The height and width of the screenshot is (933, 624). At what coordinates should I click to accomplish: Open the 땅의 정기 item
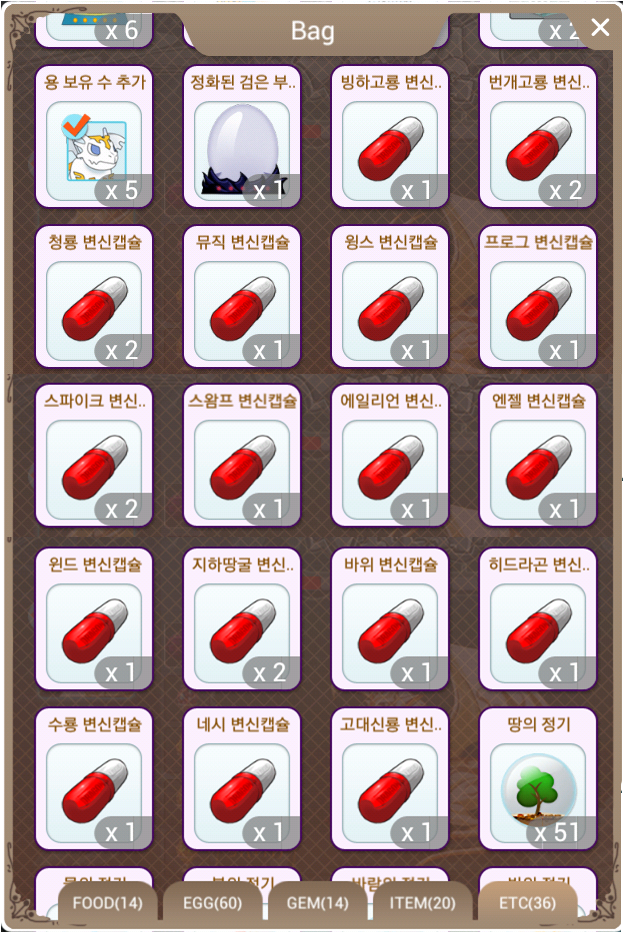pos(538,780)
